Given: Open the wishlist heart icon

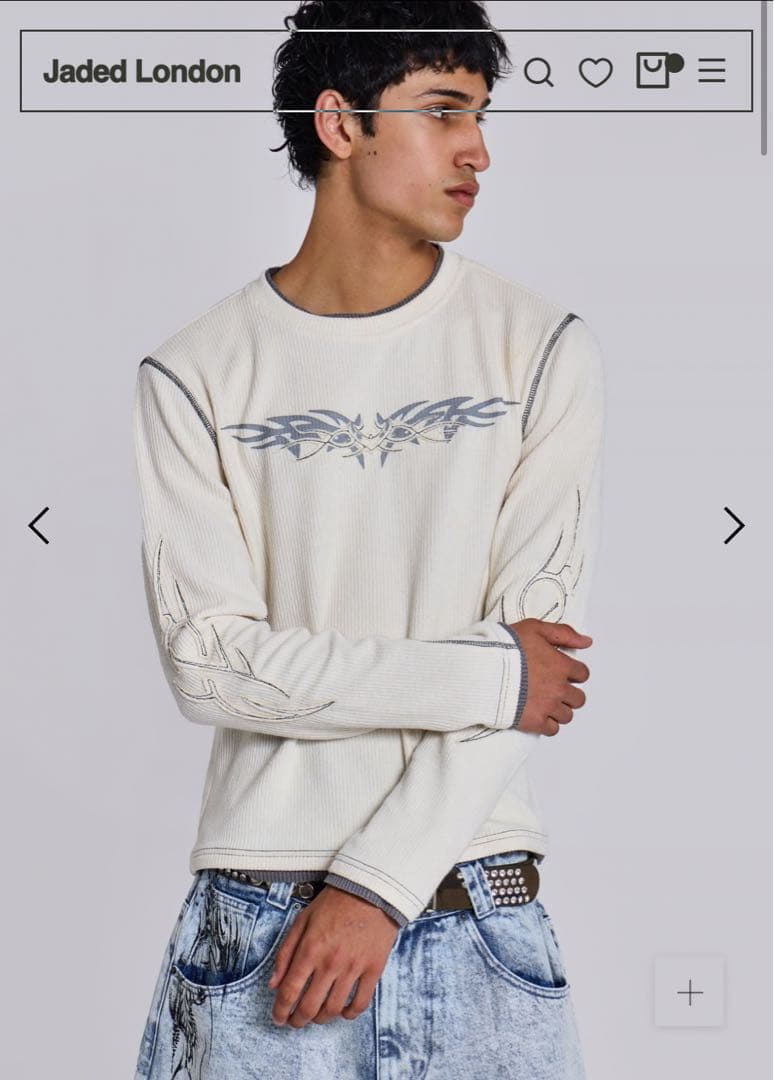Looking at the screenshot, I should [596, 72].
